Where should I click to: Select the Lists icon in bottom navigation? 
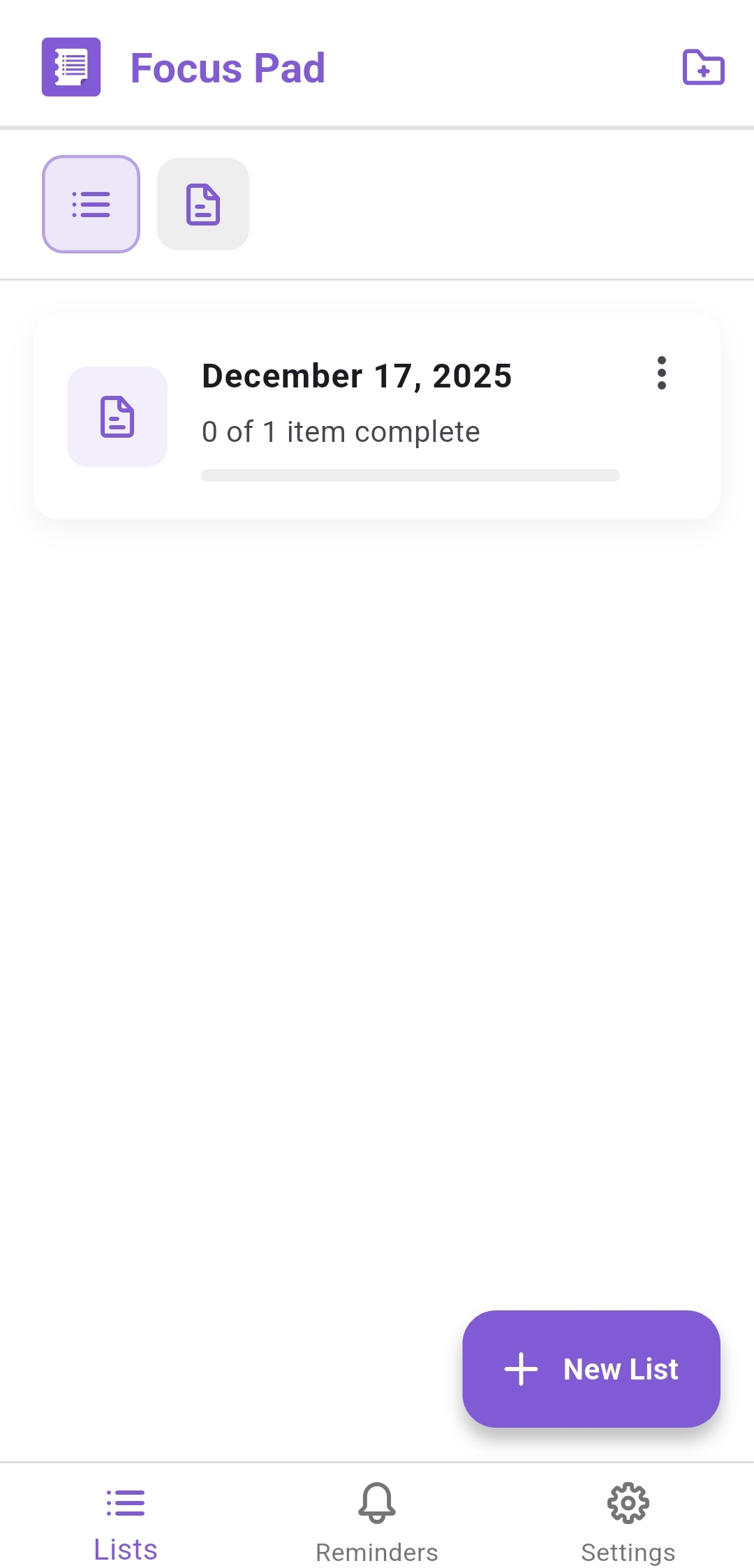tap(125, 1503)
